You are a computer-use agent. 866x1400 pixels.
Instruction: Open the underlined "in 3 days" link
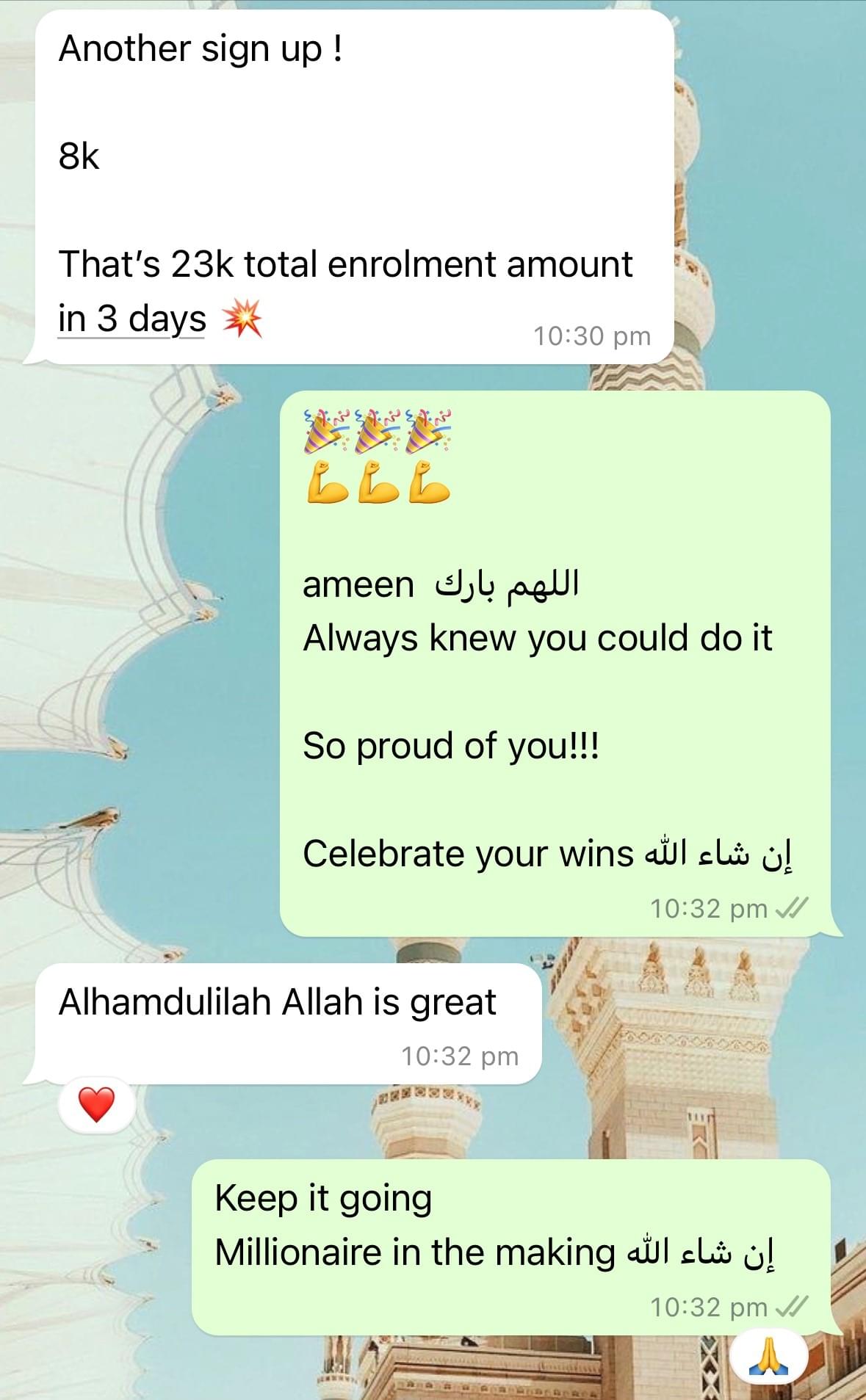point(132,319)
